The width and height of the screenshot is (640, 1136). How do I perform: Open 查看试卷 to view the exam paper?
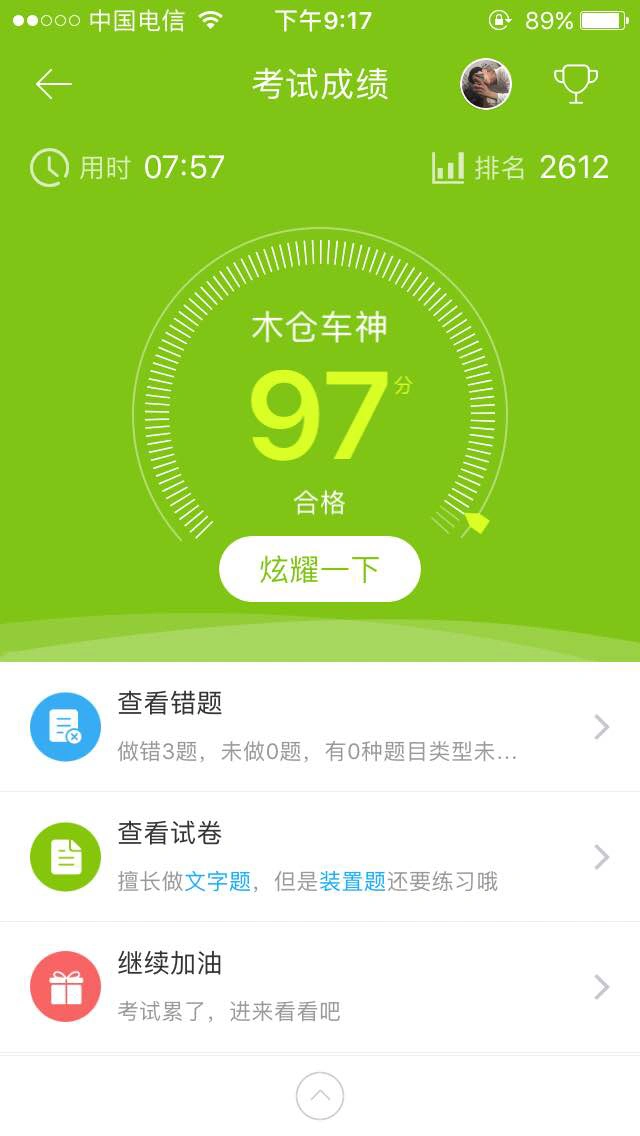pos(320,856)
